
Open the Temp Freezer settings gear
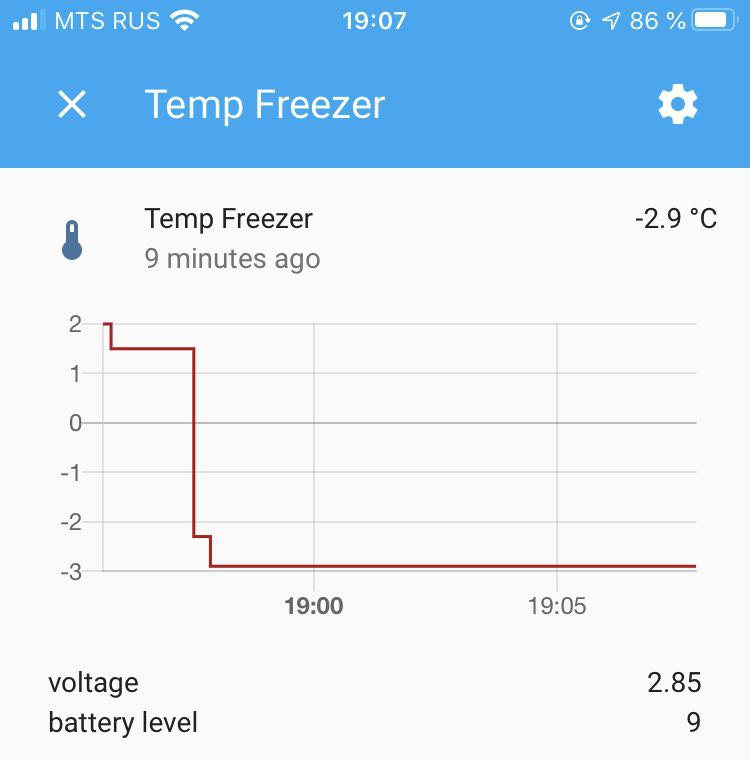[x=677, y=104]
